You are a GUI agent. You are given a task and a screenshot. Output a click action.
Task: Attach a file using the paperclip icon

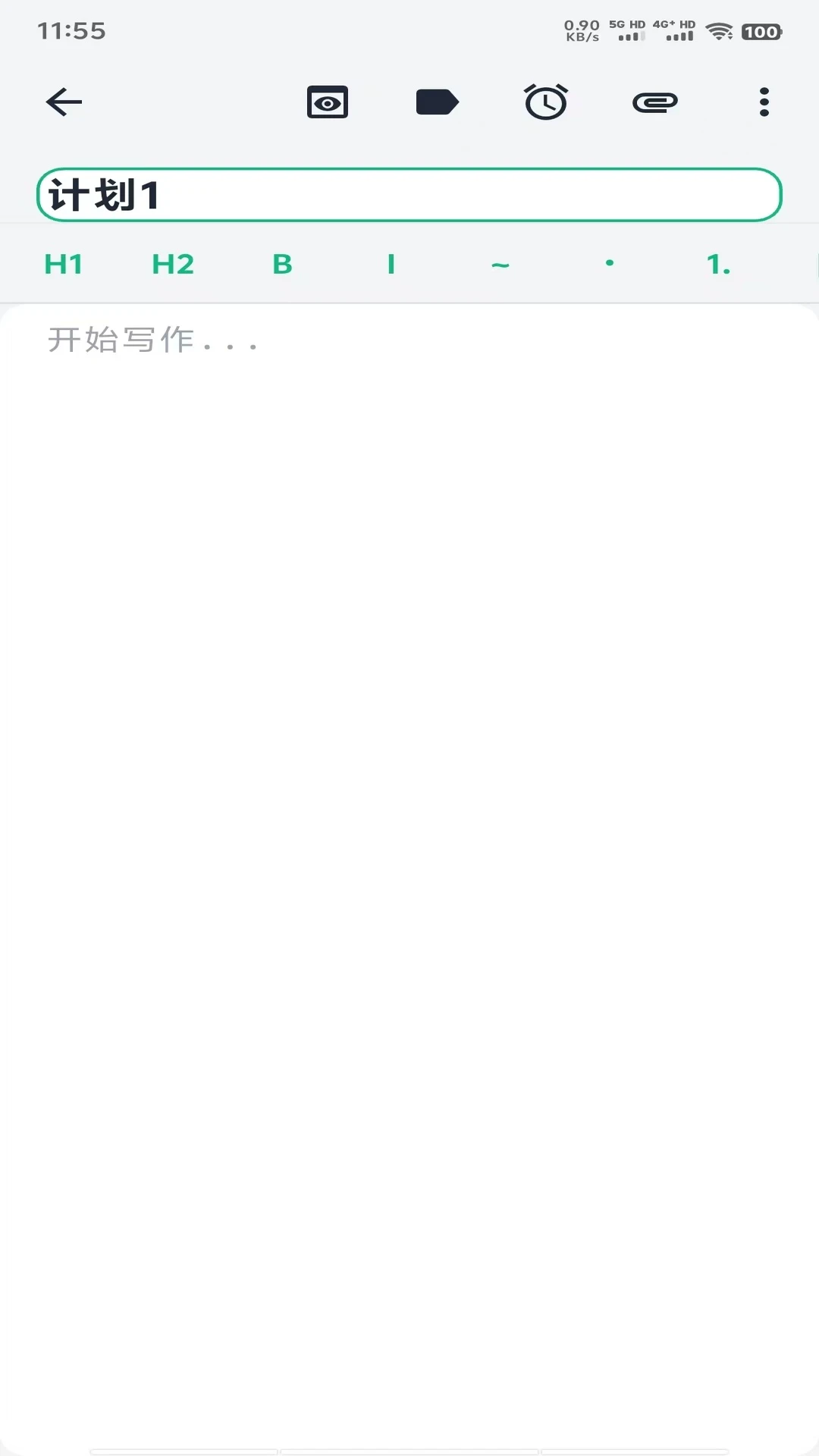[654, 102]
